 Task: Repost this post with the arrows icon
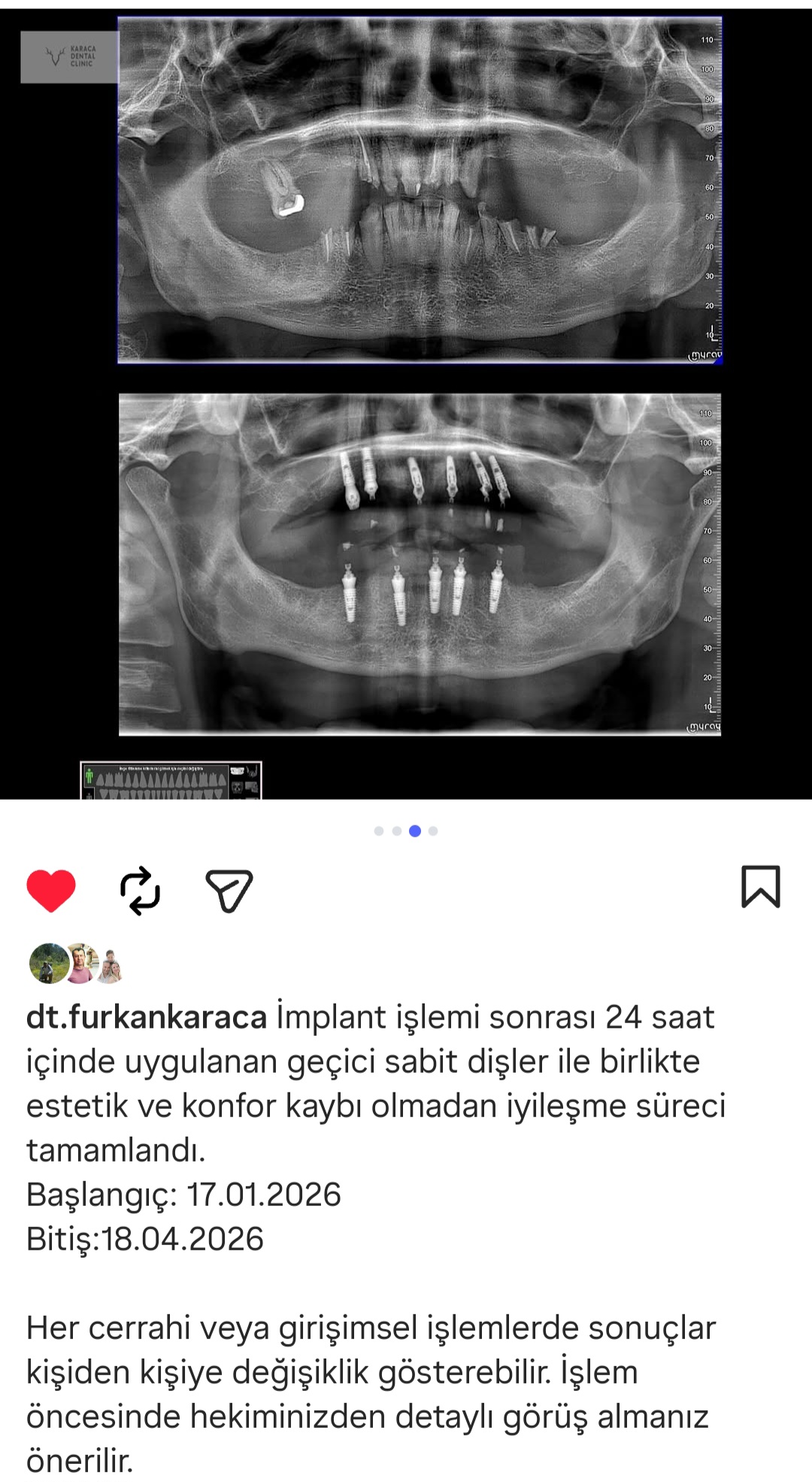coord(140,891)
